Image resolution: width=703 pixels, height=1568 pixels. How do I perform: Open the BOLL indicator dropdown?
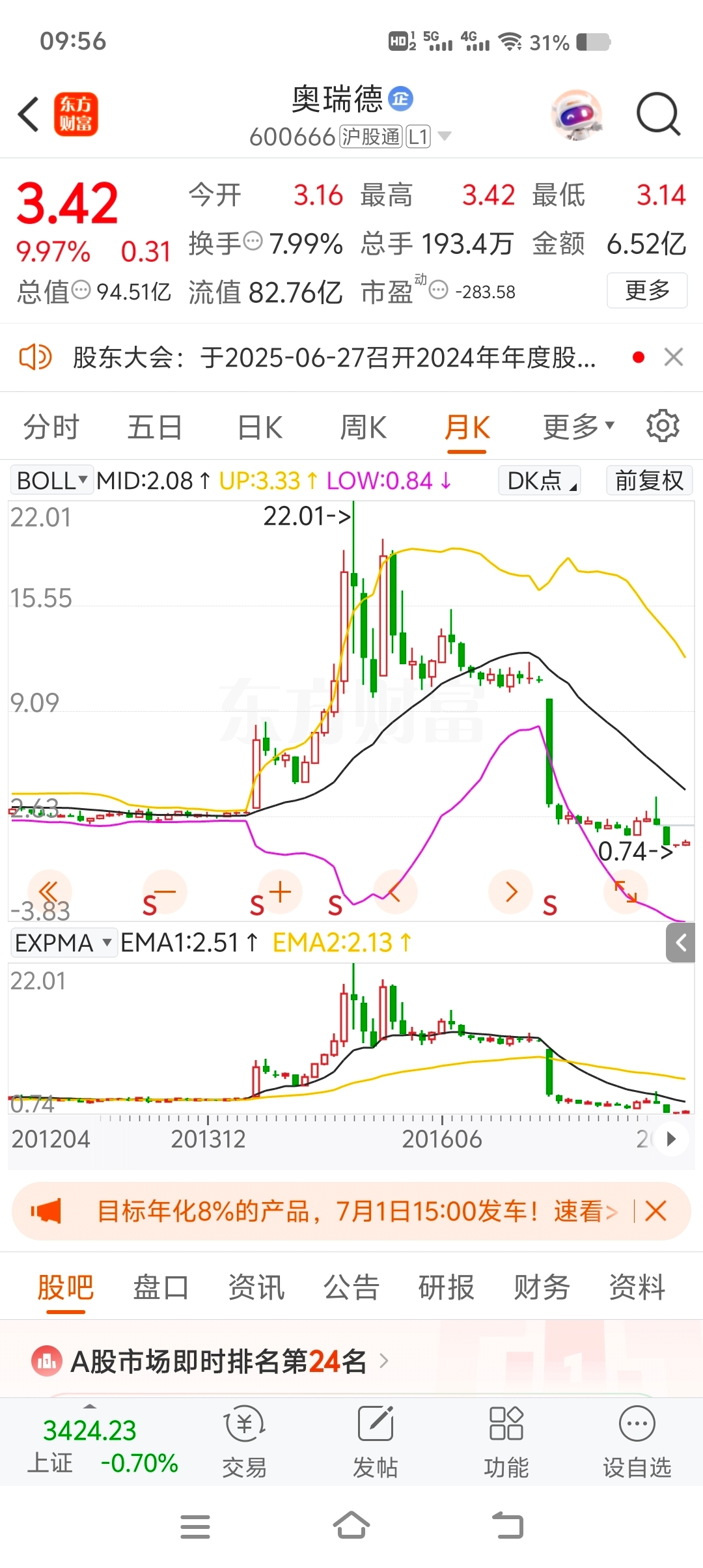click(52, 481)
